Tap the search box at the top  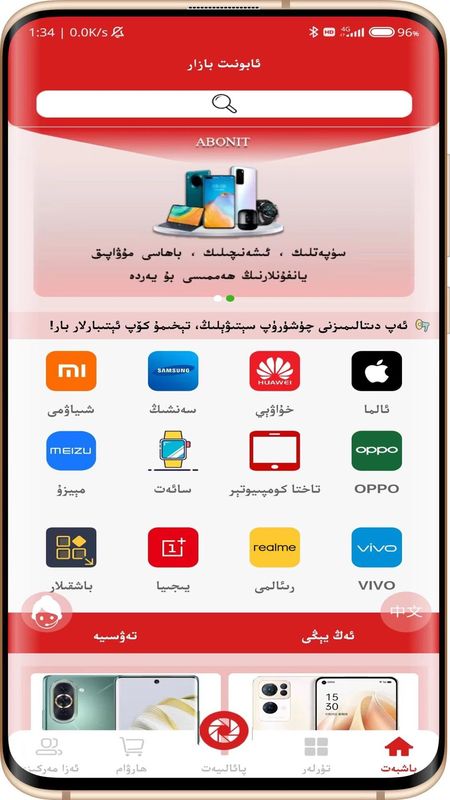[224, 104]
